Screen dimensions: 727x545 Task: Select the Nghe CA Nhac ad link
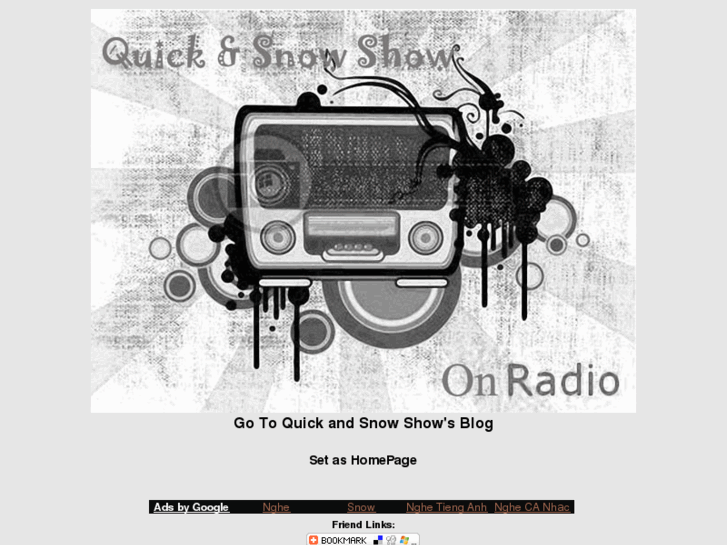tap(532, 507)
